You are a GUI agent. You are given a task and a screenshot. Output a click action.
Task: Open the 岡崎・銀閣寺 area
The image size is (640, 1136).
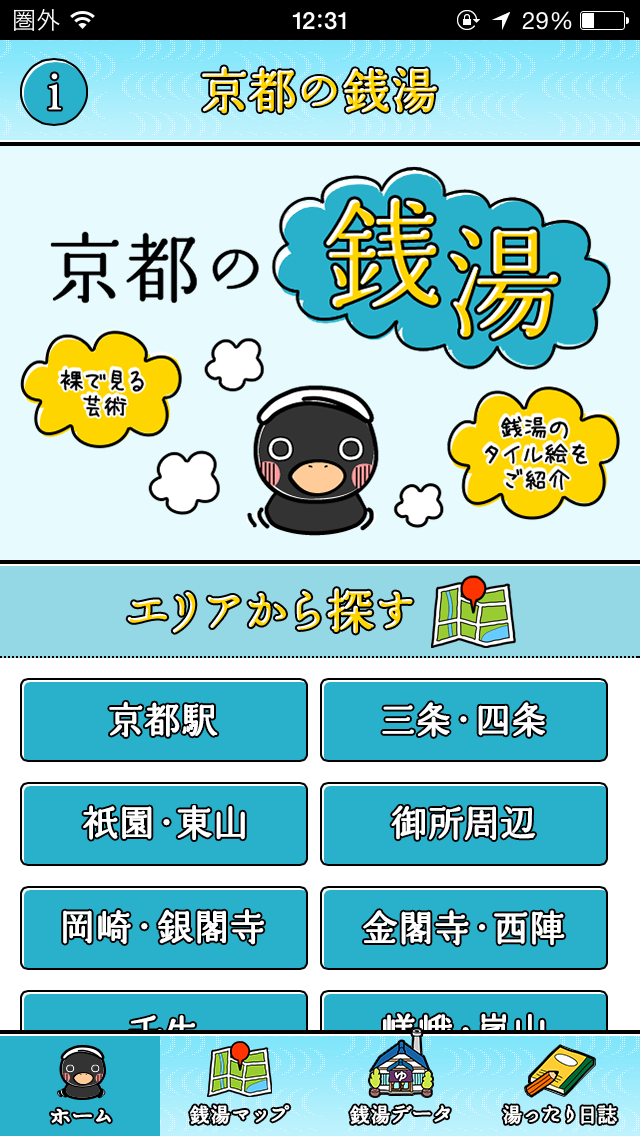click(x=164, y=928)
